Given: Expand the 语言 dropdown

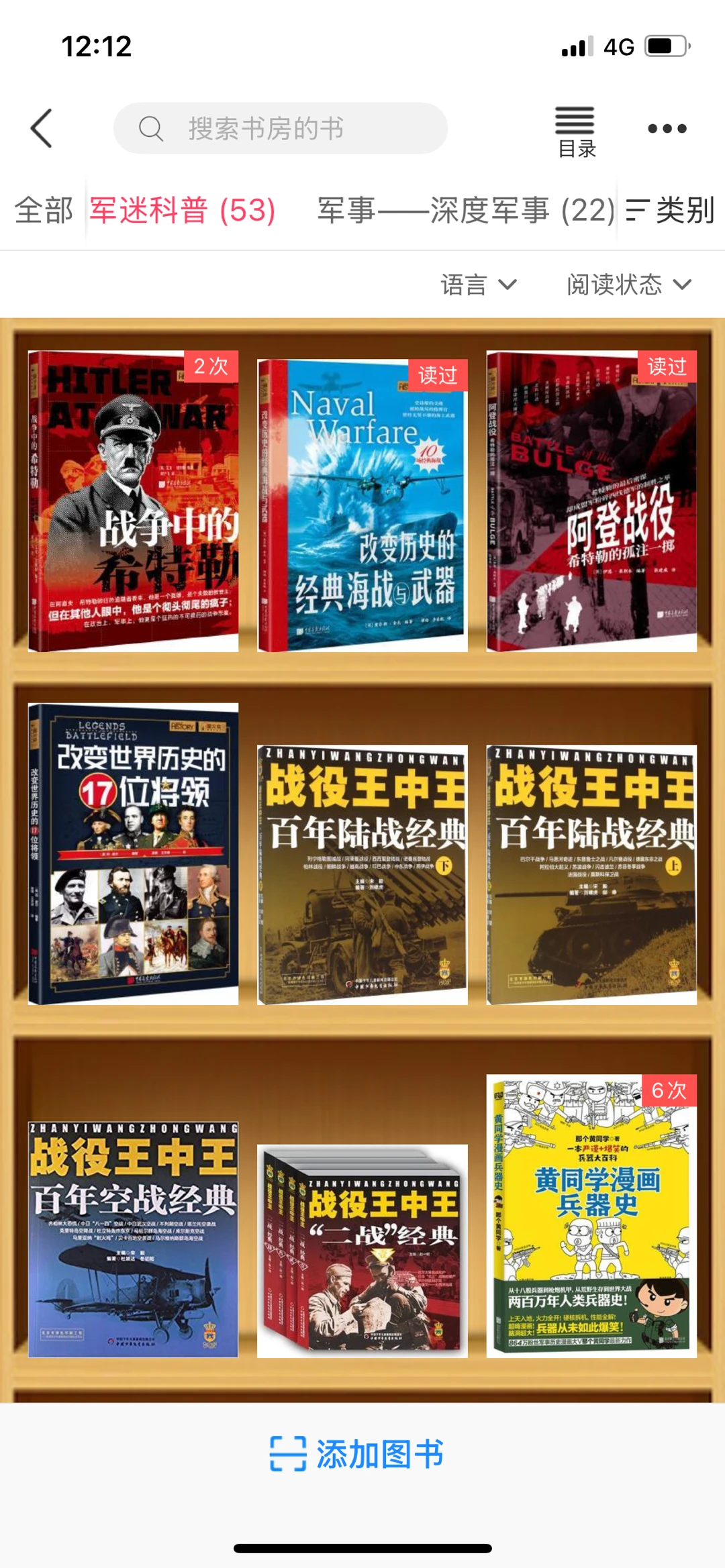Looking at the screenshot, I should click(479, 284).
